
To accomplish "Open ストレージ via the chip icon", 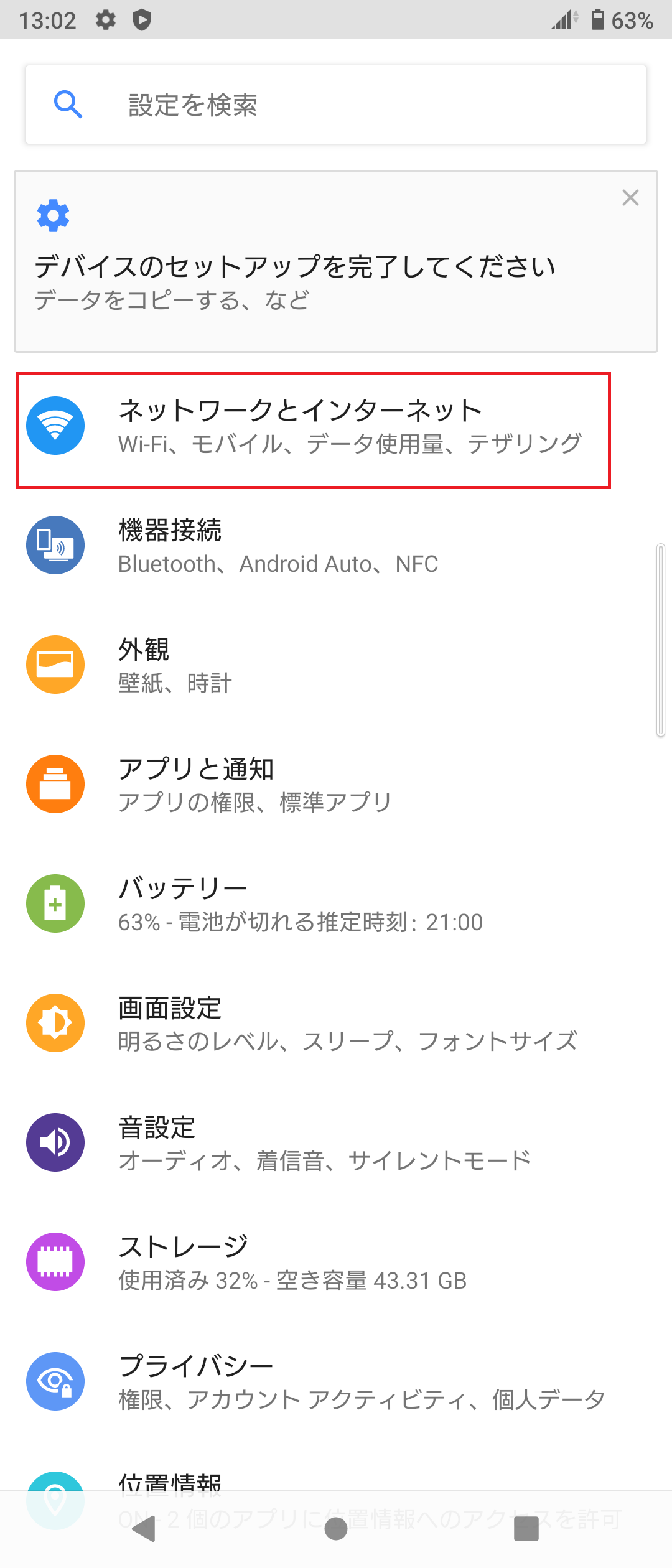I will [x=55, y=1262].
